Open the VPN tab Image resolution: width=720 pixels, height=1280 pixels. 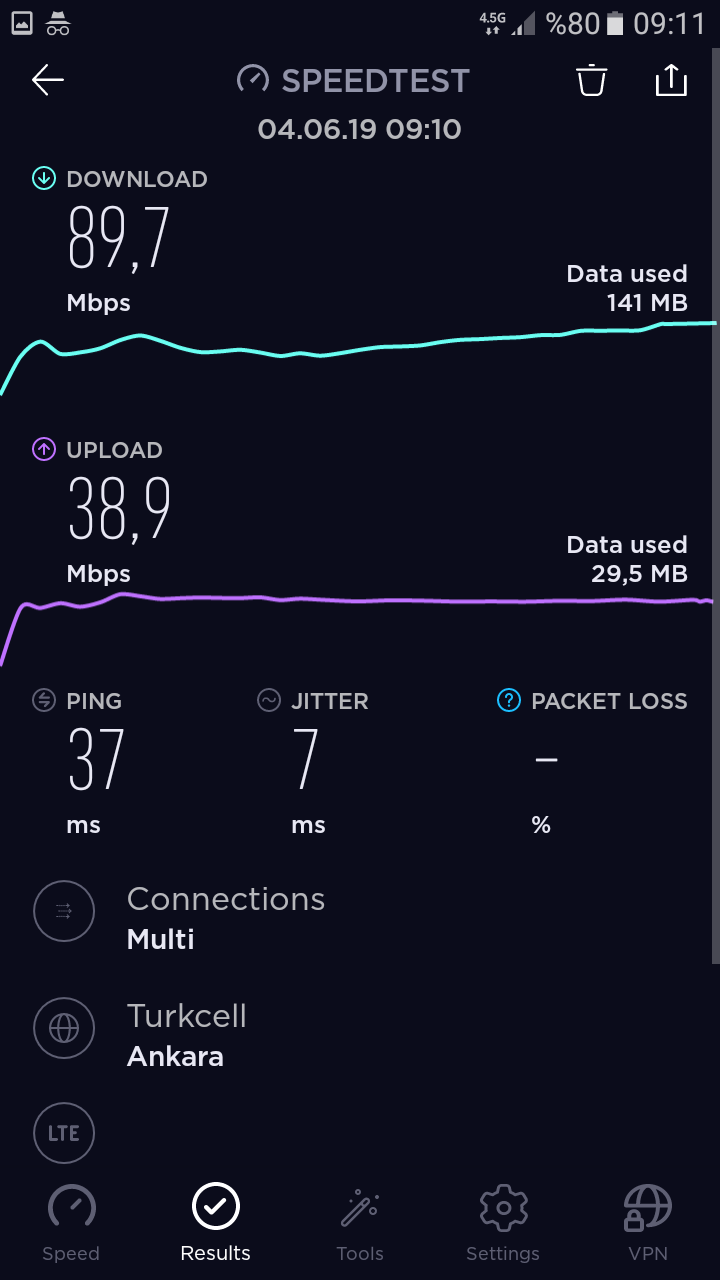647,1223
